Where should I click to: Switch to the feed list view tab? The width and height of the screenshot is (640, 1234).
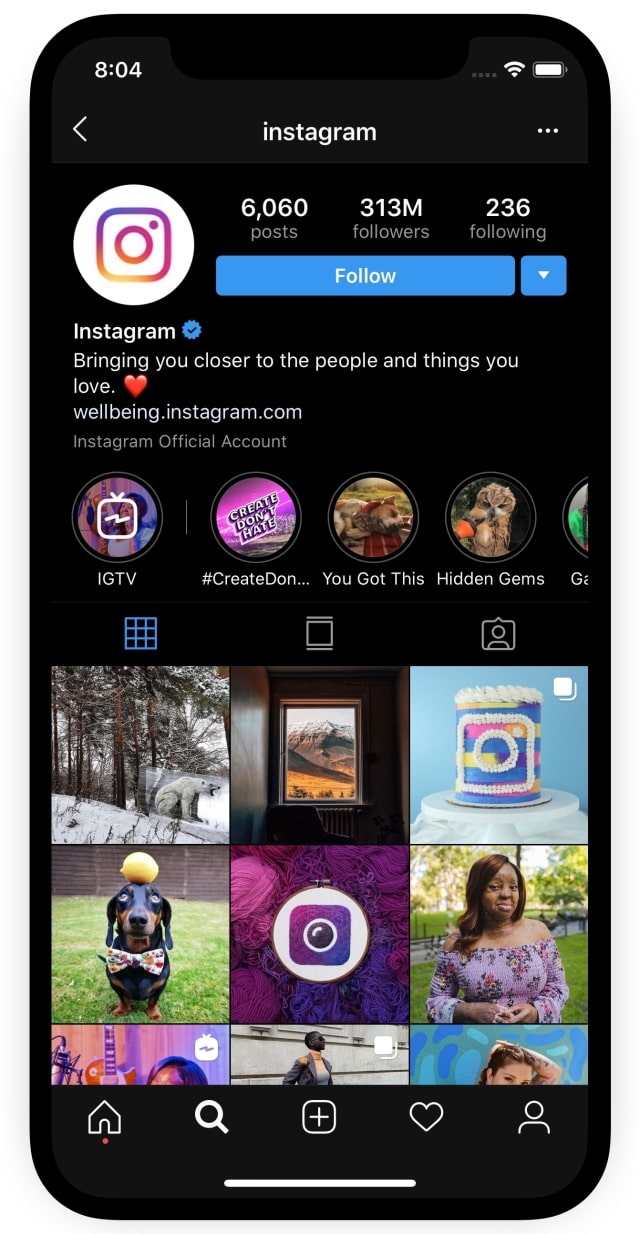point(319,633)
